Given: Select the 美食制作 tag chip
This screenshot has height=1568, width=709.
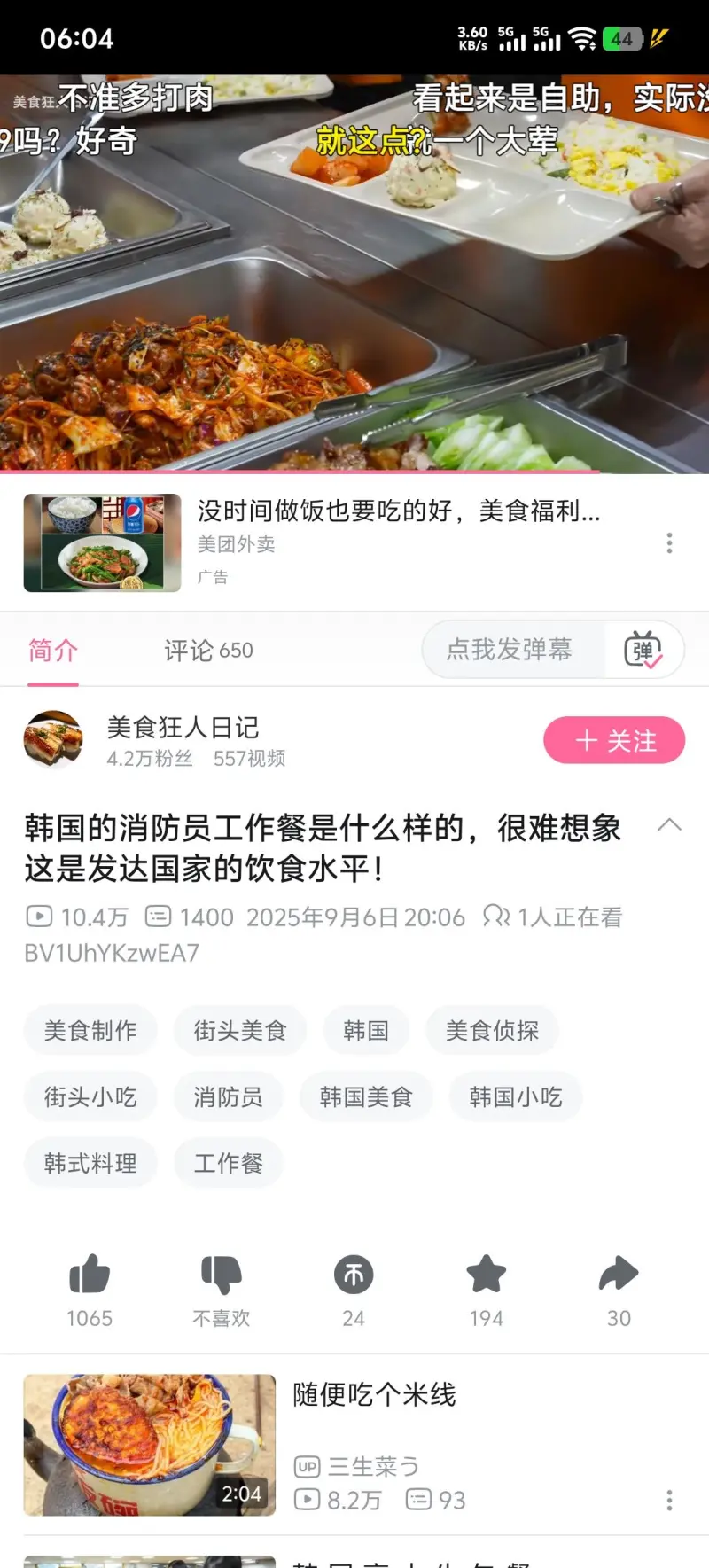Looking at the screenshot, I should [x=90, y=1031].
